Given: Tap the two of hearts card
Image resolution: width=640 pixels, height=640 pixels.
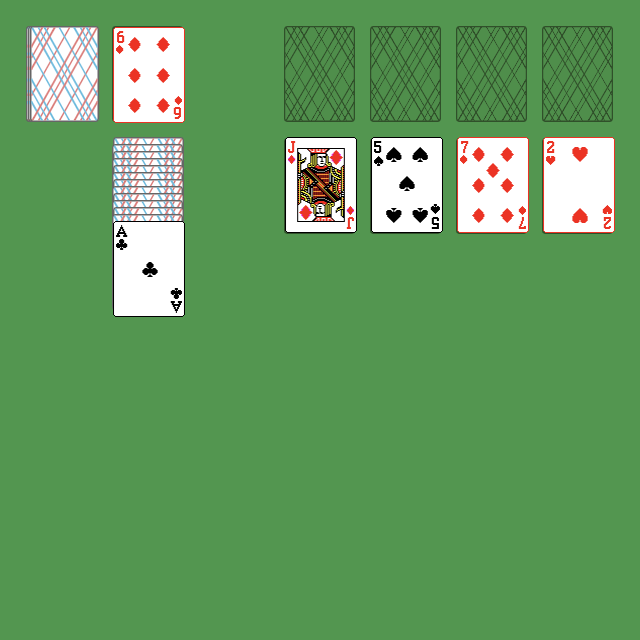Looking at the screenshot, I should [579, 185].
